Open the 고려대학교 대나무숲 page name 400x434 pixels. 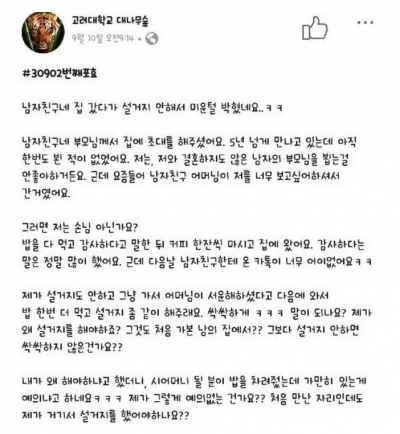(x=110, y=21)
